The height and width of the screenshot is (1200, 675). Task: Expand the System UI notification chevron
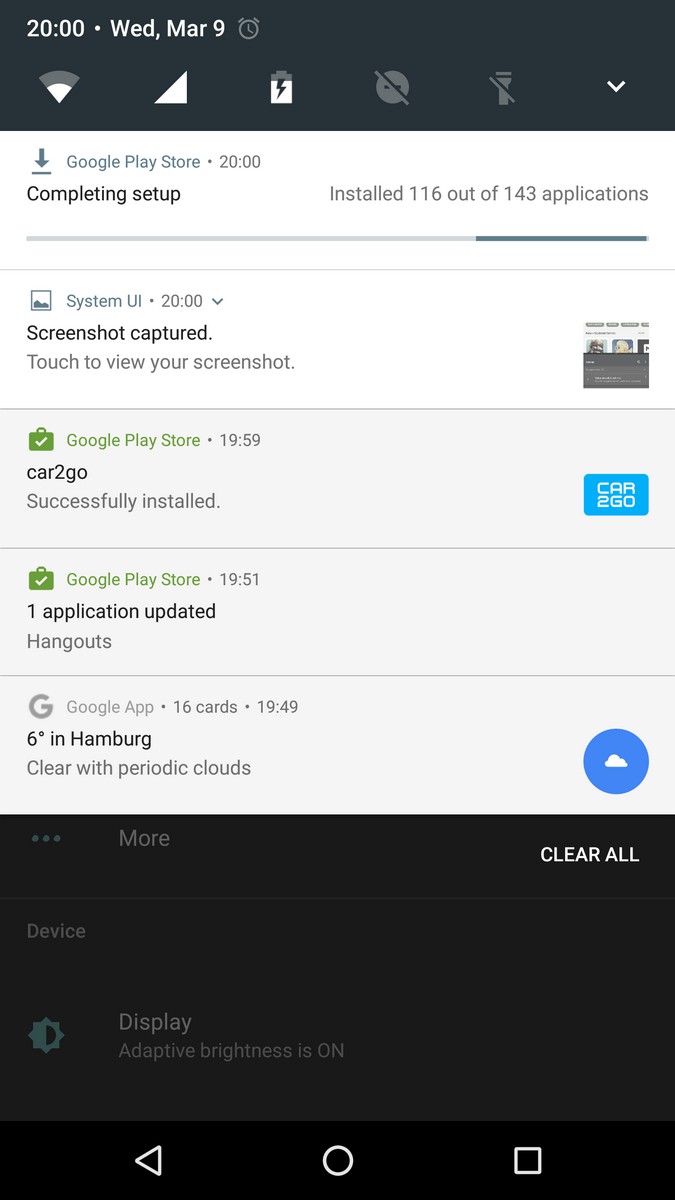(218, 301)
